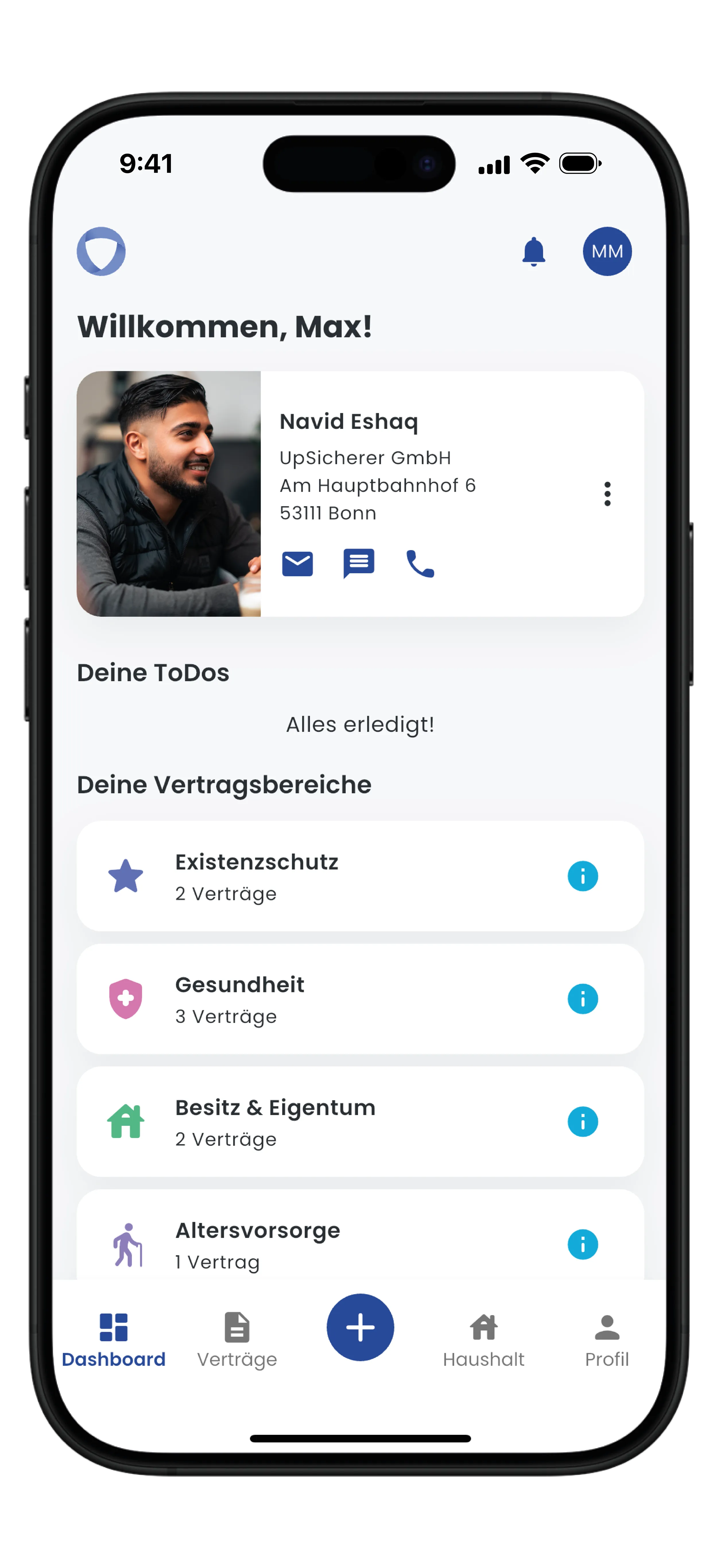Start a chat message with Navid Eshaq
The image size is (721, 1568).
[358, 564]
